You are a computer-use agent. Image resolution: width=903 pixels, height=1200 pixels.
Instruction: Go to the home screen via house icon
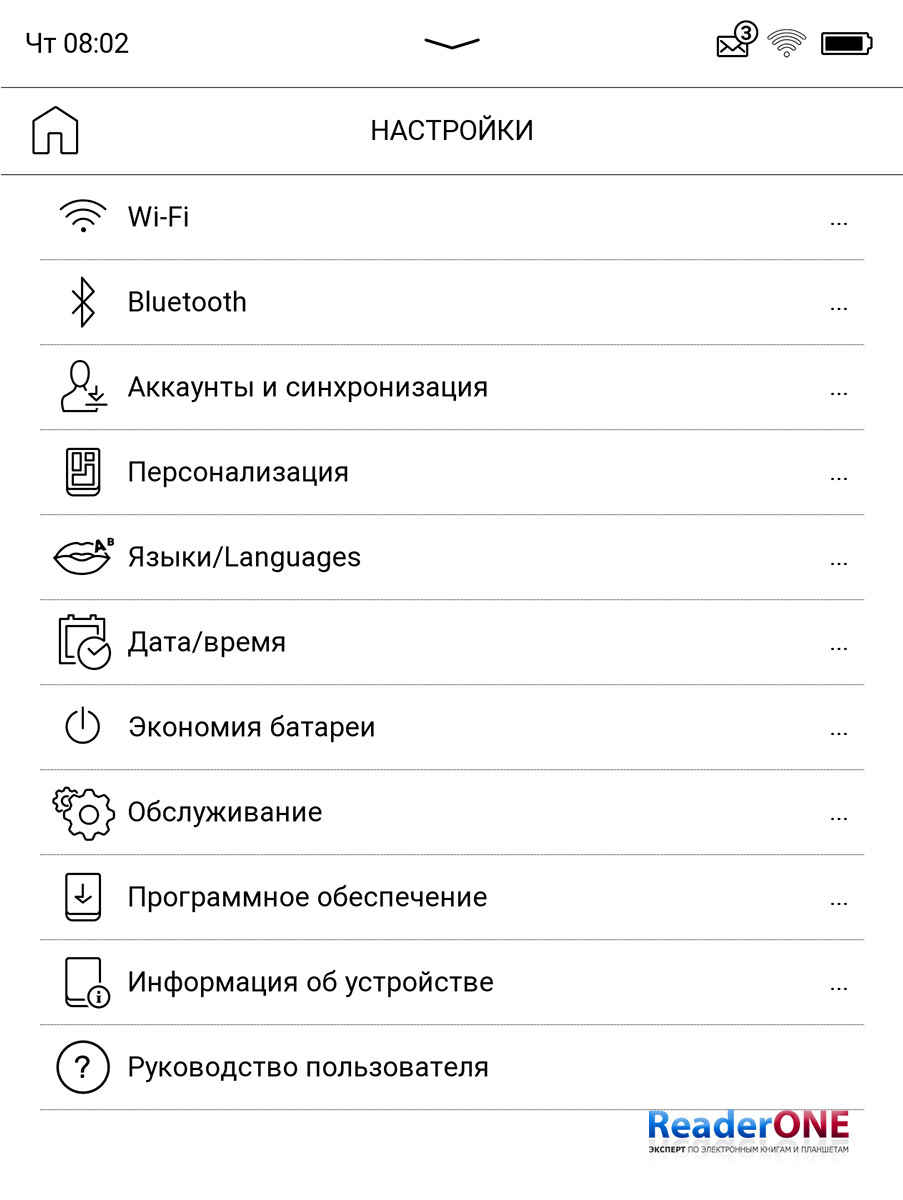coord(55,131)
